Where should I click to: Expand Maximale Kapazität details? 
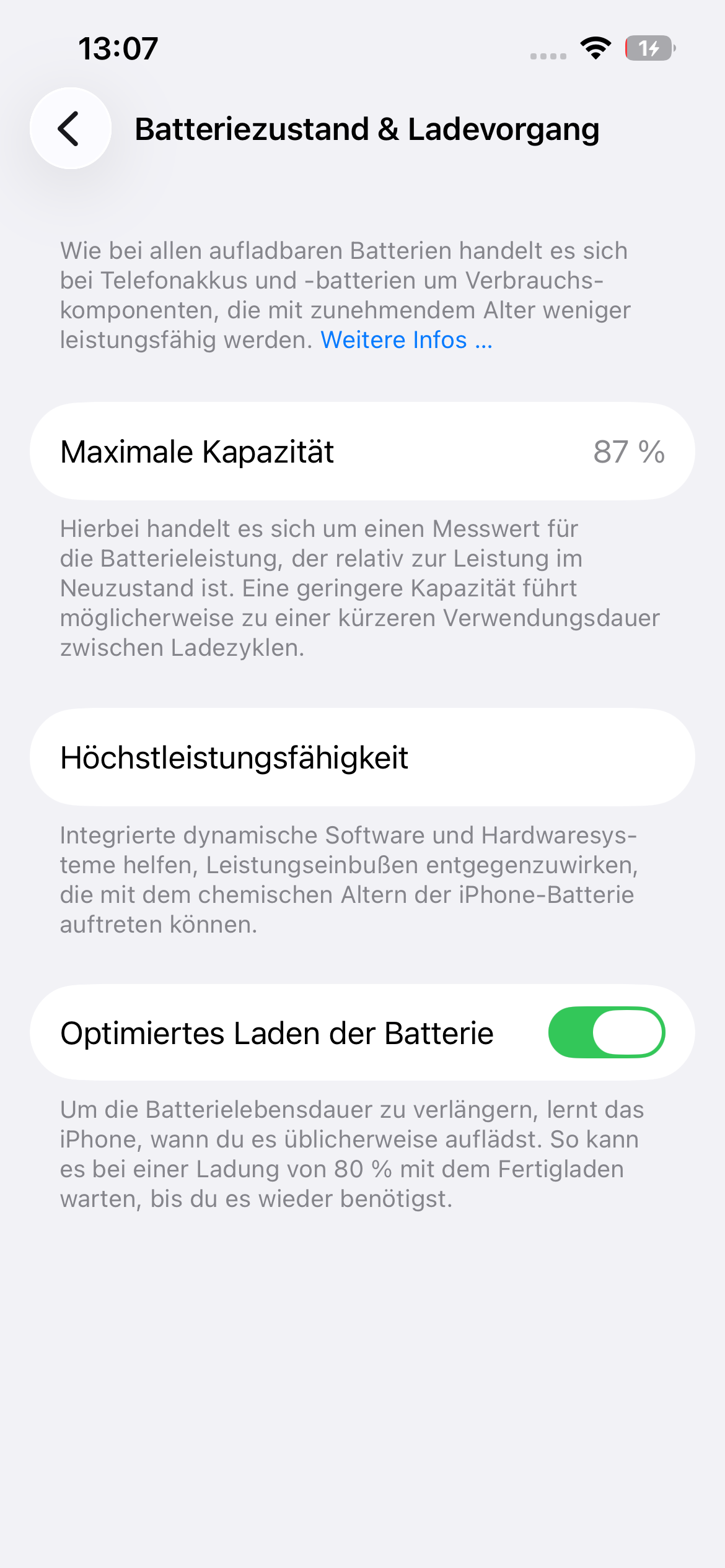(362, 451)
